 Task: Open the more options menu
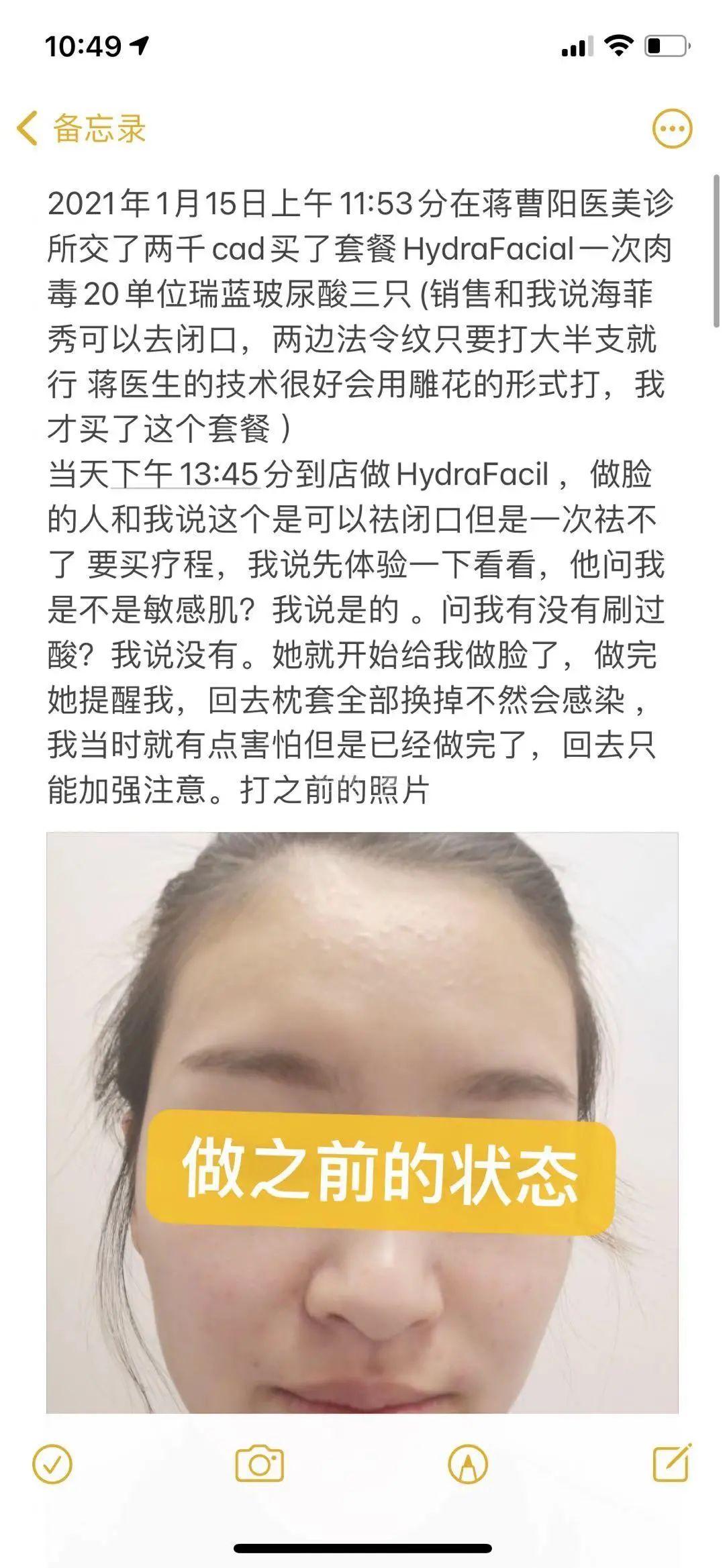click(x=672, y=128)
